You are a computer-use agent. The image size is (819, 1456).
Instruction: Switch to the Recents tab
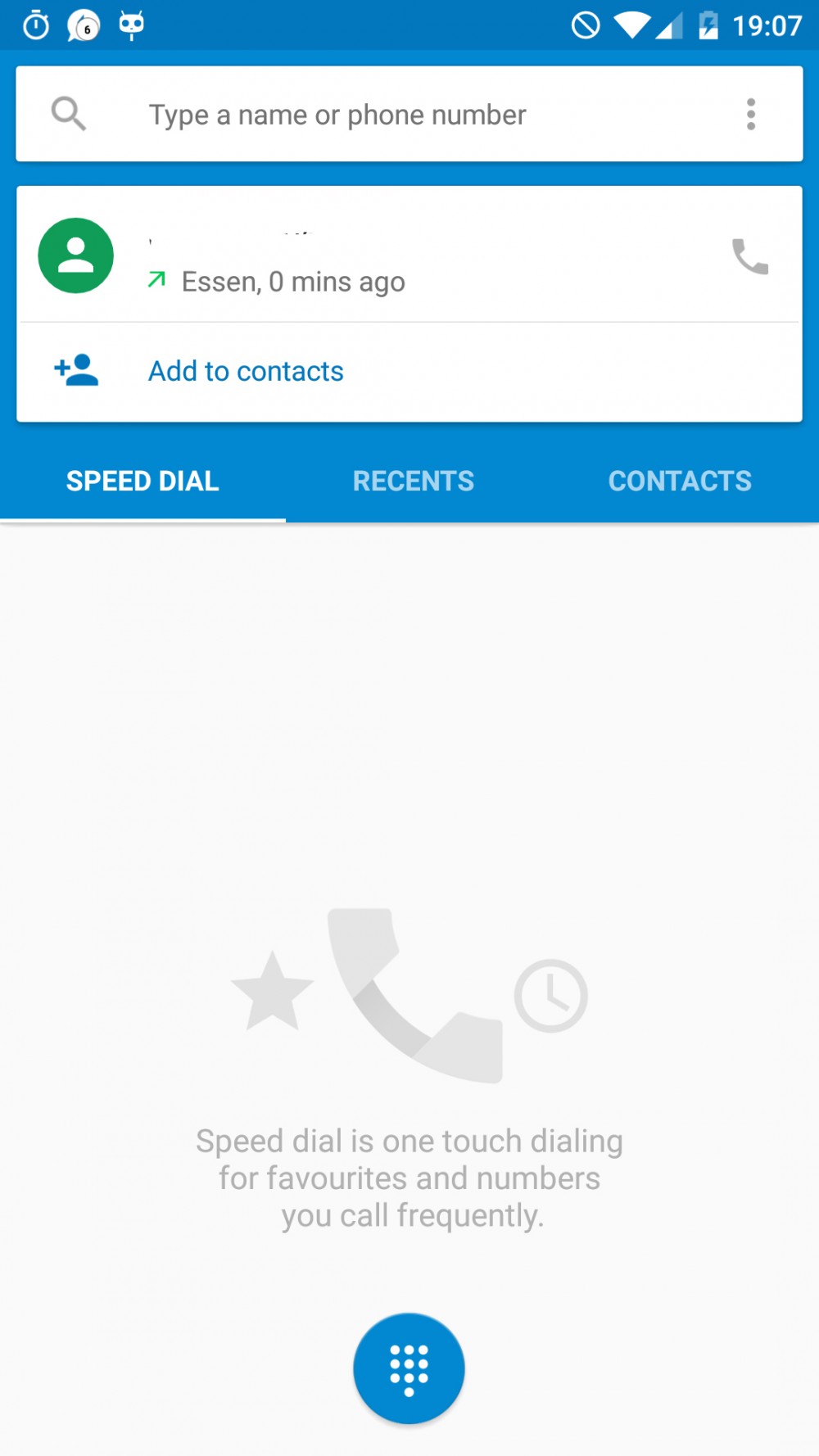point(413,481)
